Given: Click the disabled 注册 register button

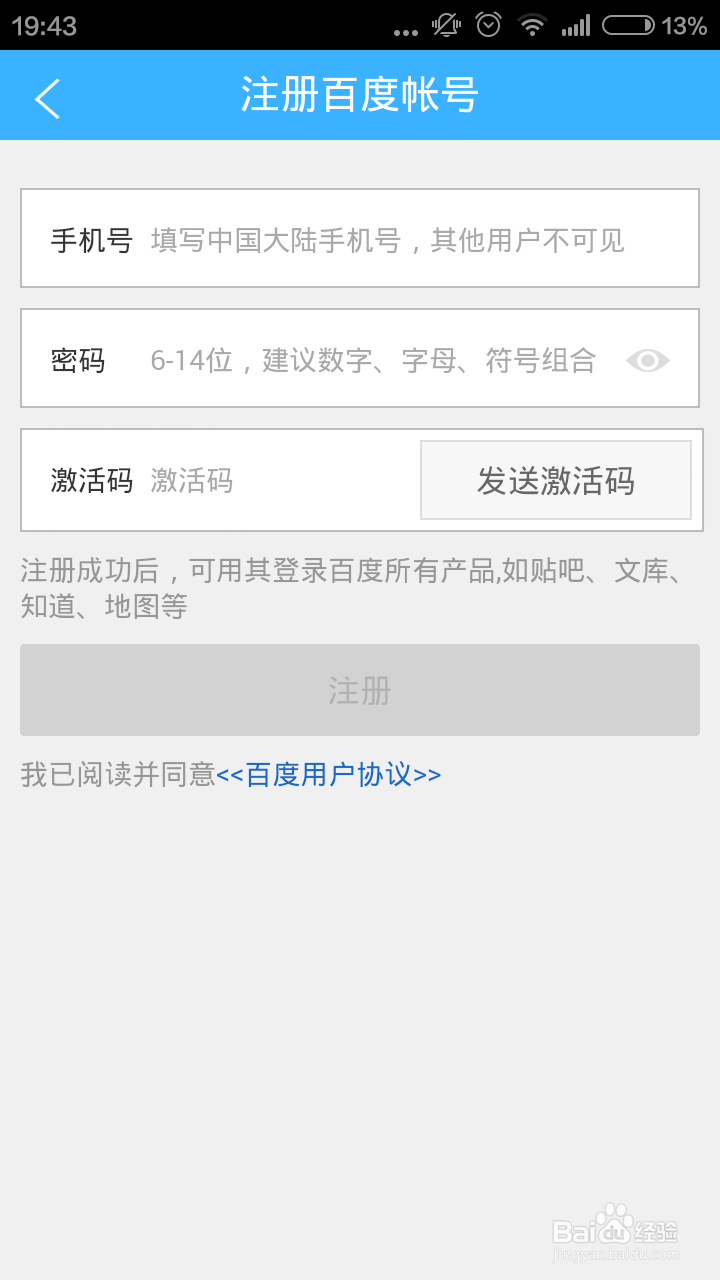Looking at the screenshot, I should click(x=359, y=689).
